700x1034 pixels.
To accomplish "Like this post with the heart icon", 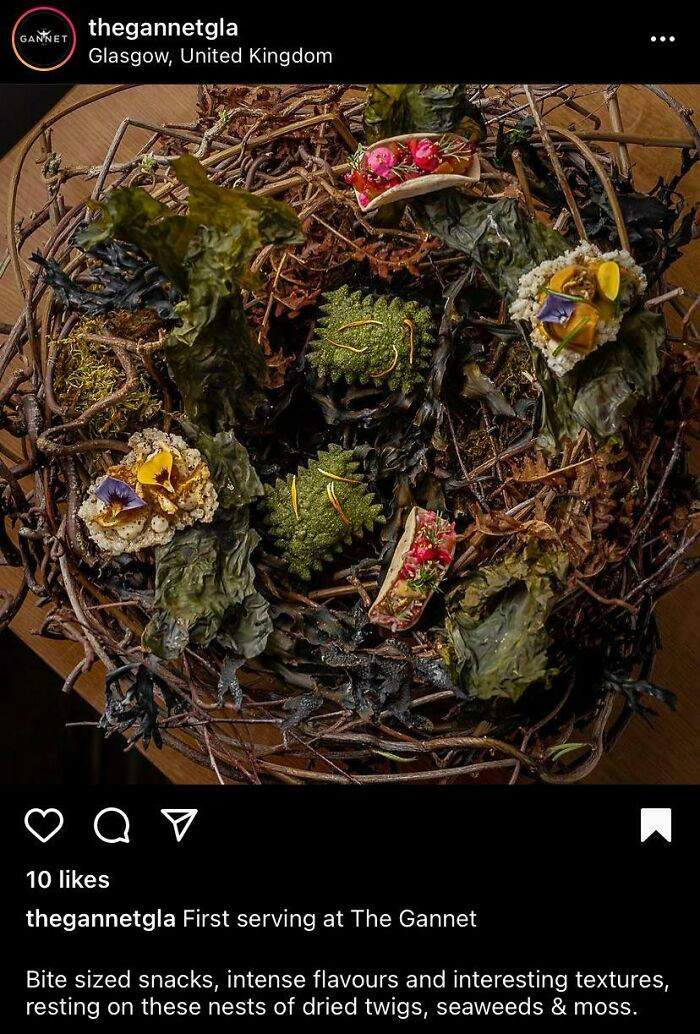I will [44, 825].
